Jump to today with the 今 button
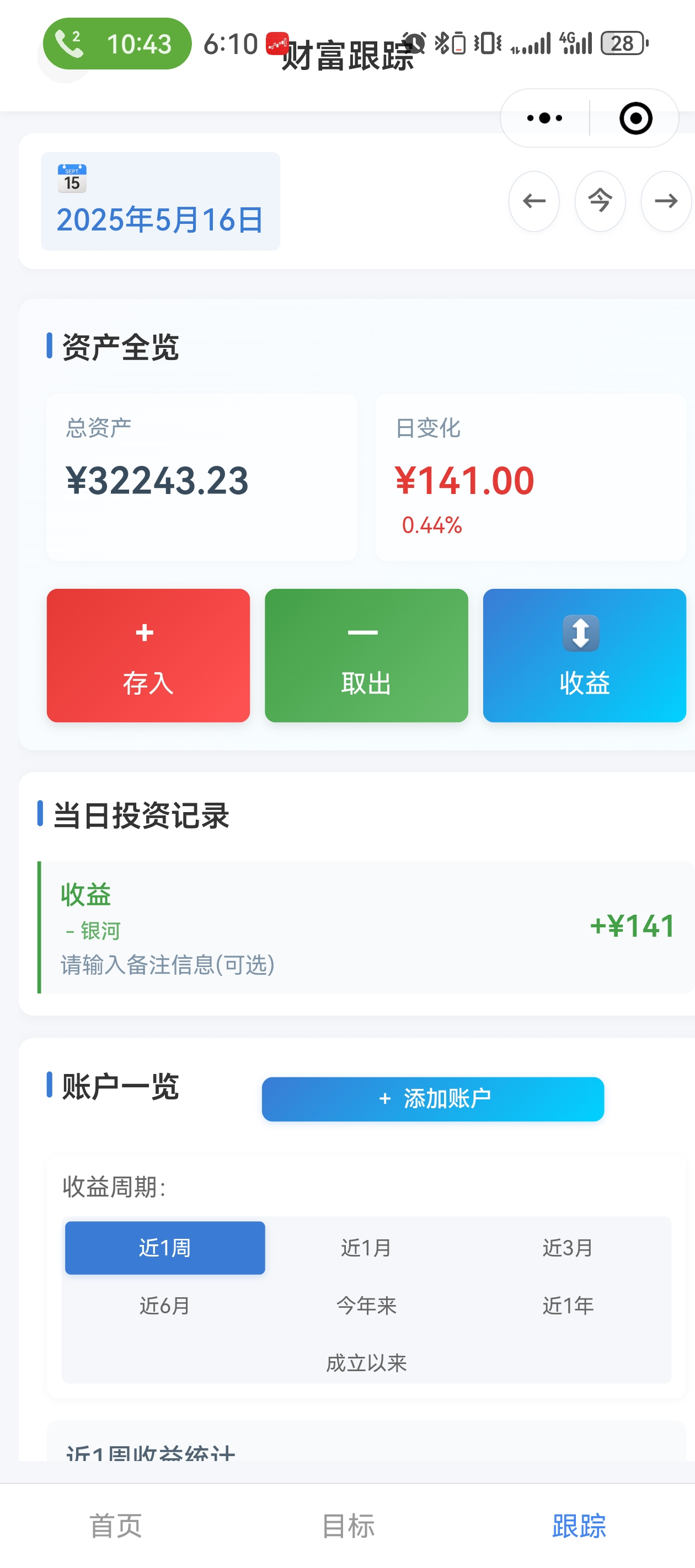 pos(600,201)
